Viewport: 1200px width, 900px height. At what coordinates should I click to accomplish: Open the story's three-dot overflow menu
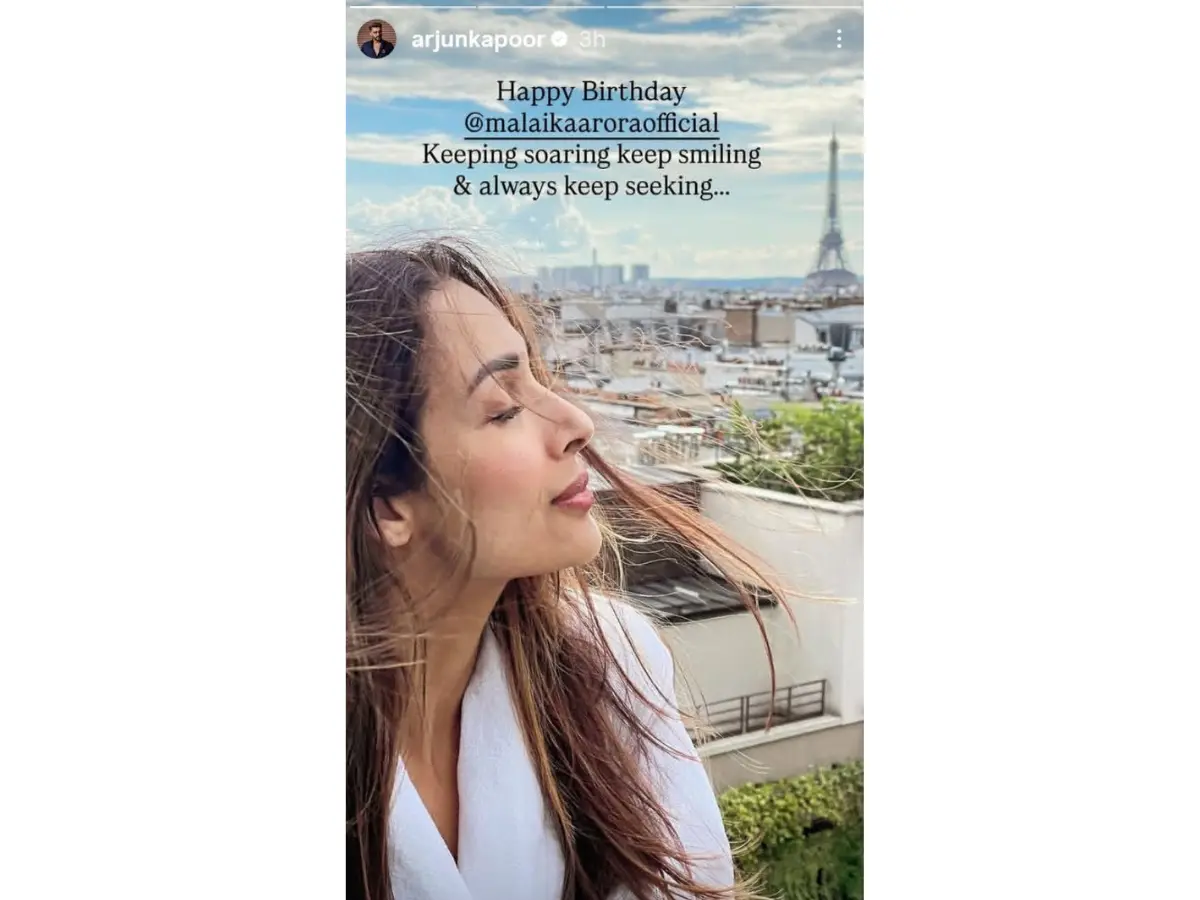pos(838,39)
